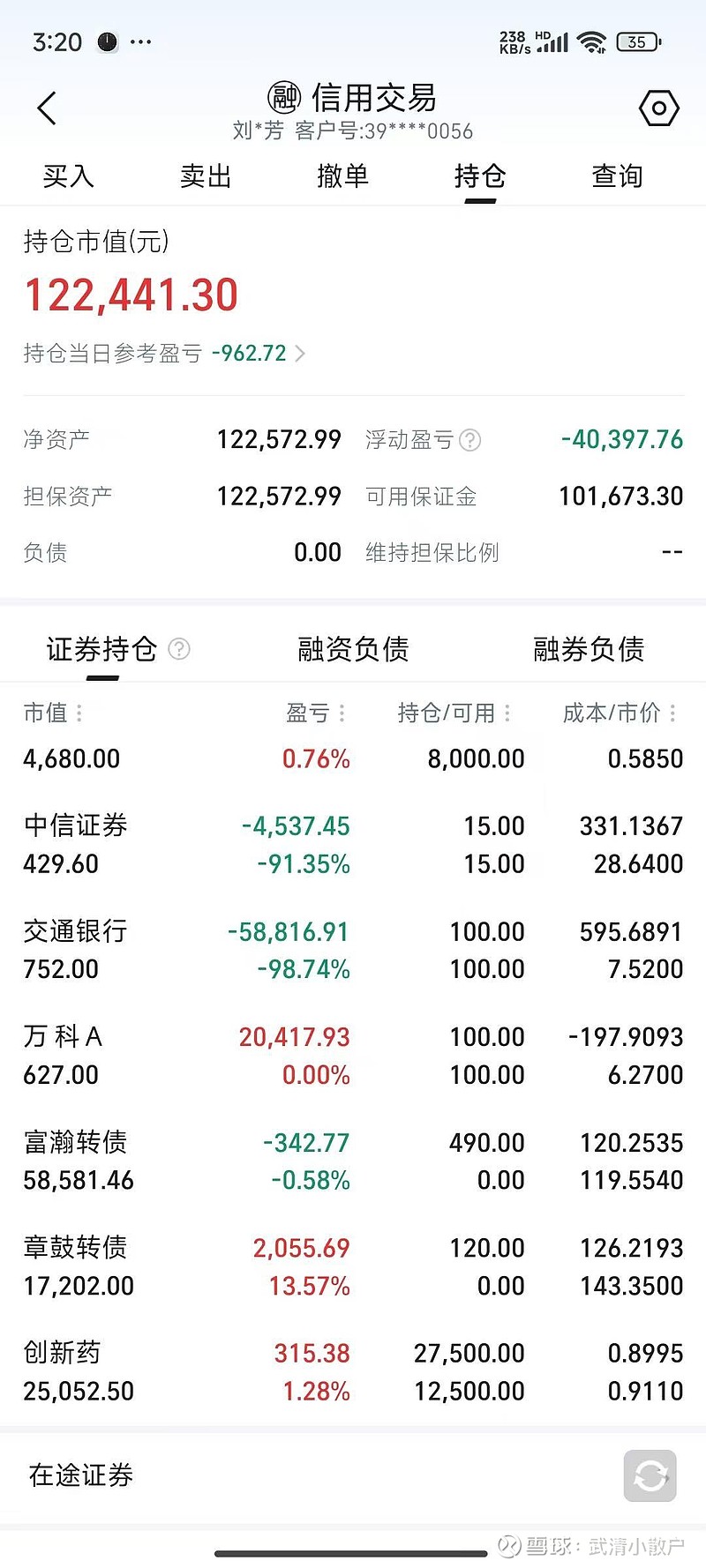Open settings via the hexagon gear icon
The height and width of the screenshot is (1568, 706).
pos(658,108)
